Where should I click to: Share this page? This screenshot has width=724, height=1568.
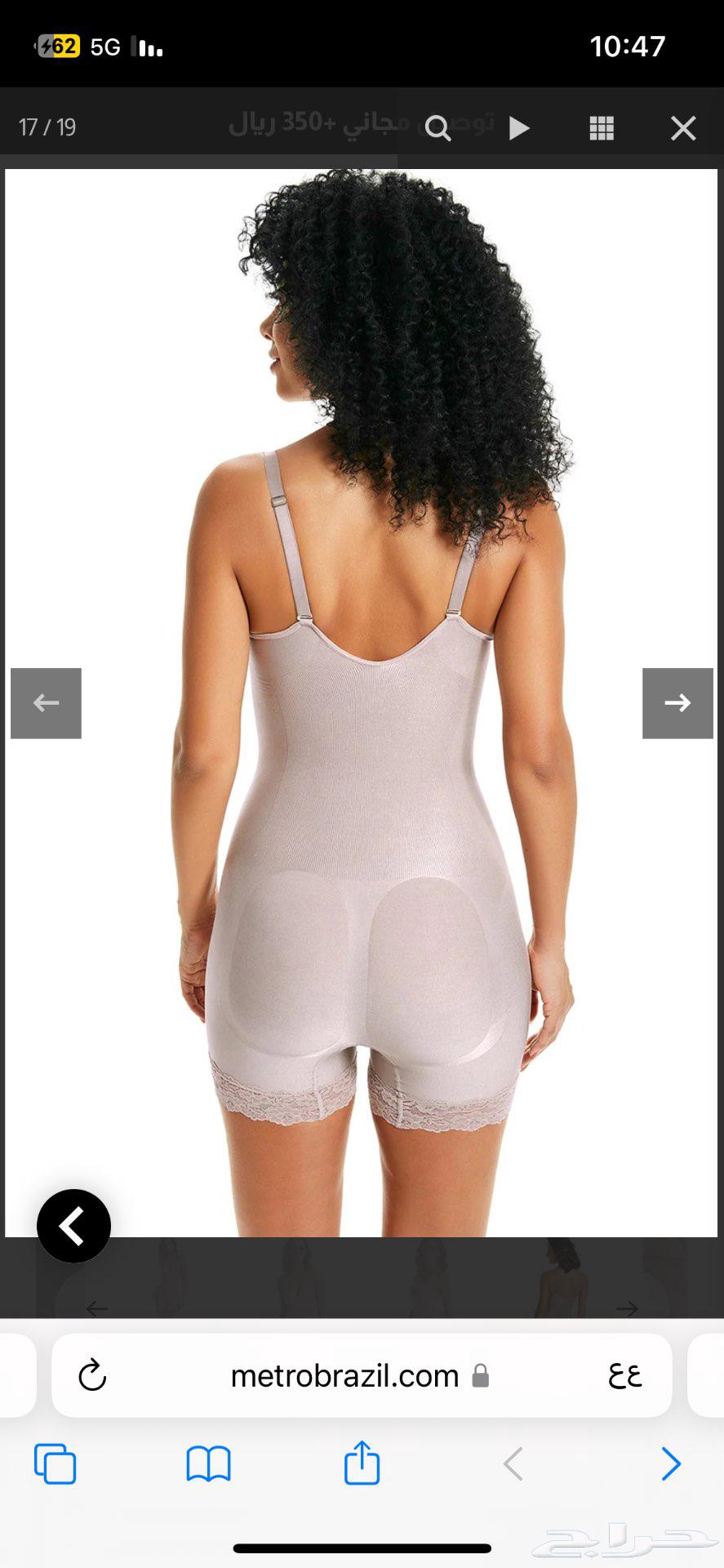coord(362,1462)
